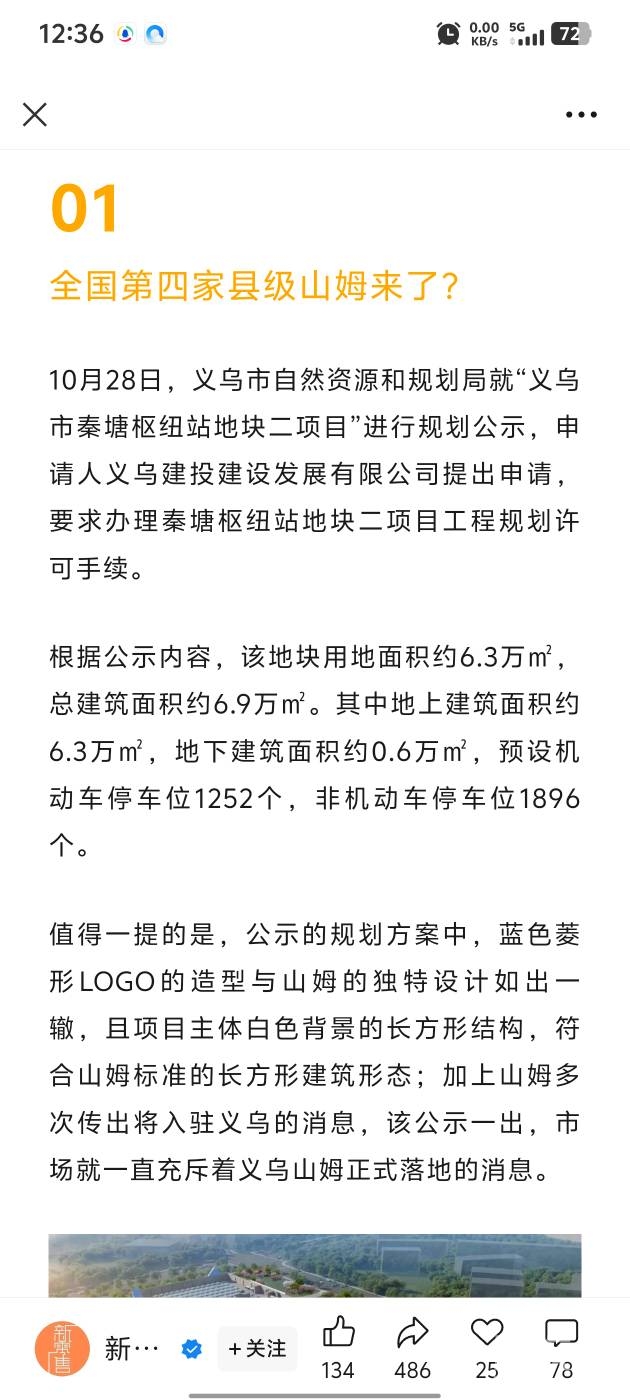Open the author's orange avatar profile
Image resolution: width=630 pixels, height=1400 pixels.
62,1349
